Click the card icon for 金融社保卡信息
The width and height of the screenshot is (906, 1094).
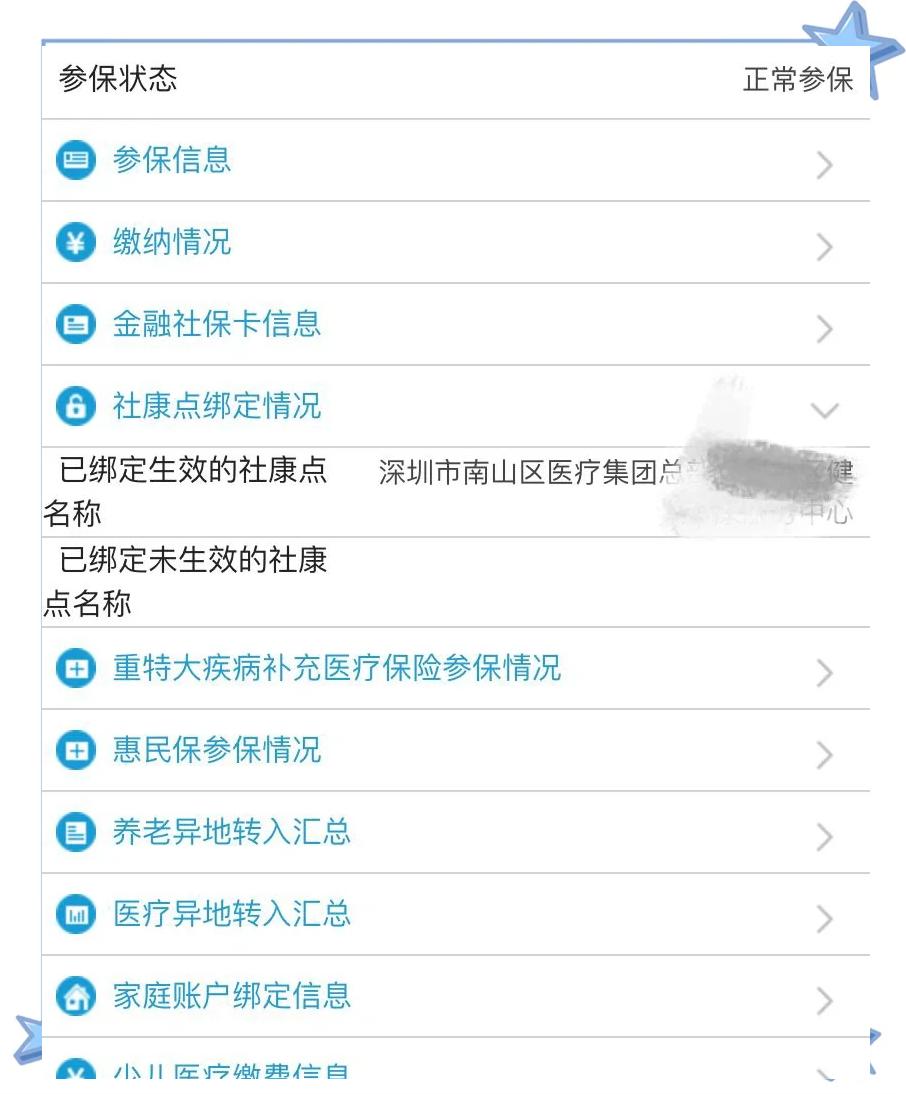[x=74, y=324]
